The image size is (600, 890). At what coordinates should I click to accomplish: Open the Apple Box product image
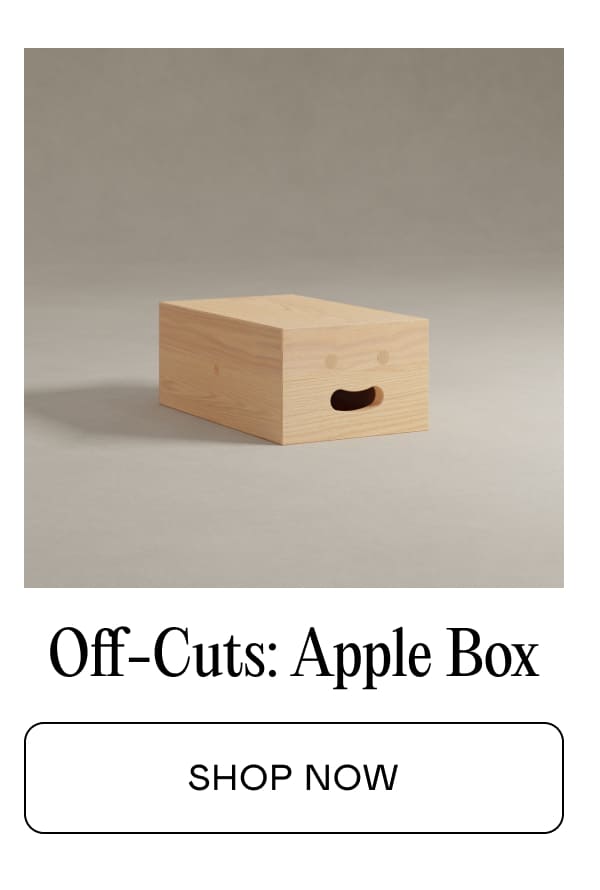(x=293, y=318)
